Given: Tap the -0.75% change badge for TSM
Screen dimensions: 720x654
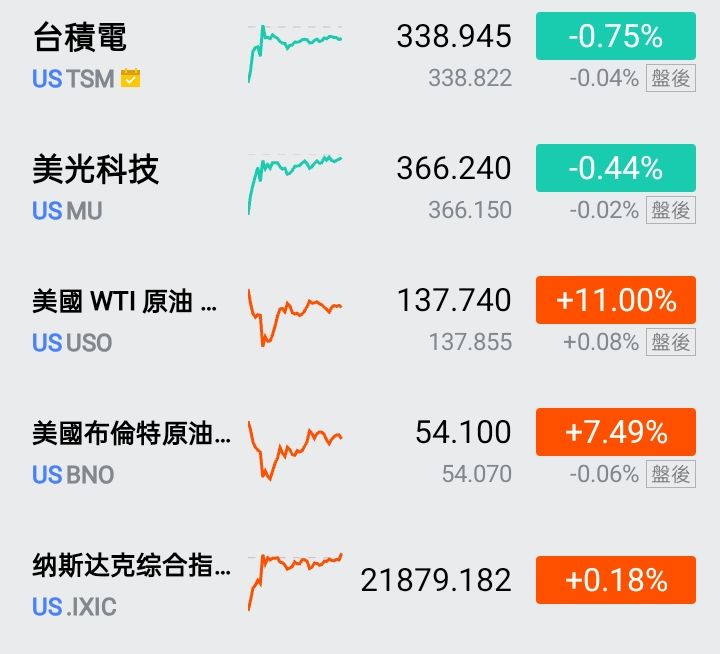Looking at the screenshot, I should point(616,36).
